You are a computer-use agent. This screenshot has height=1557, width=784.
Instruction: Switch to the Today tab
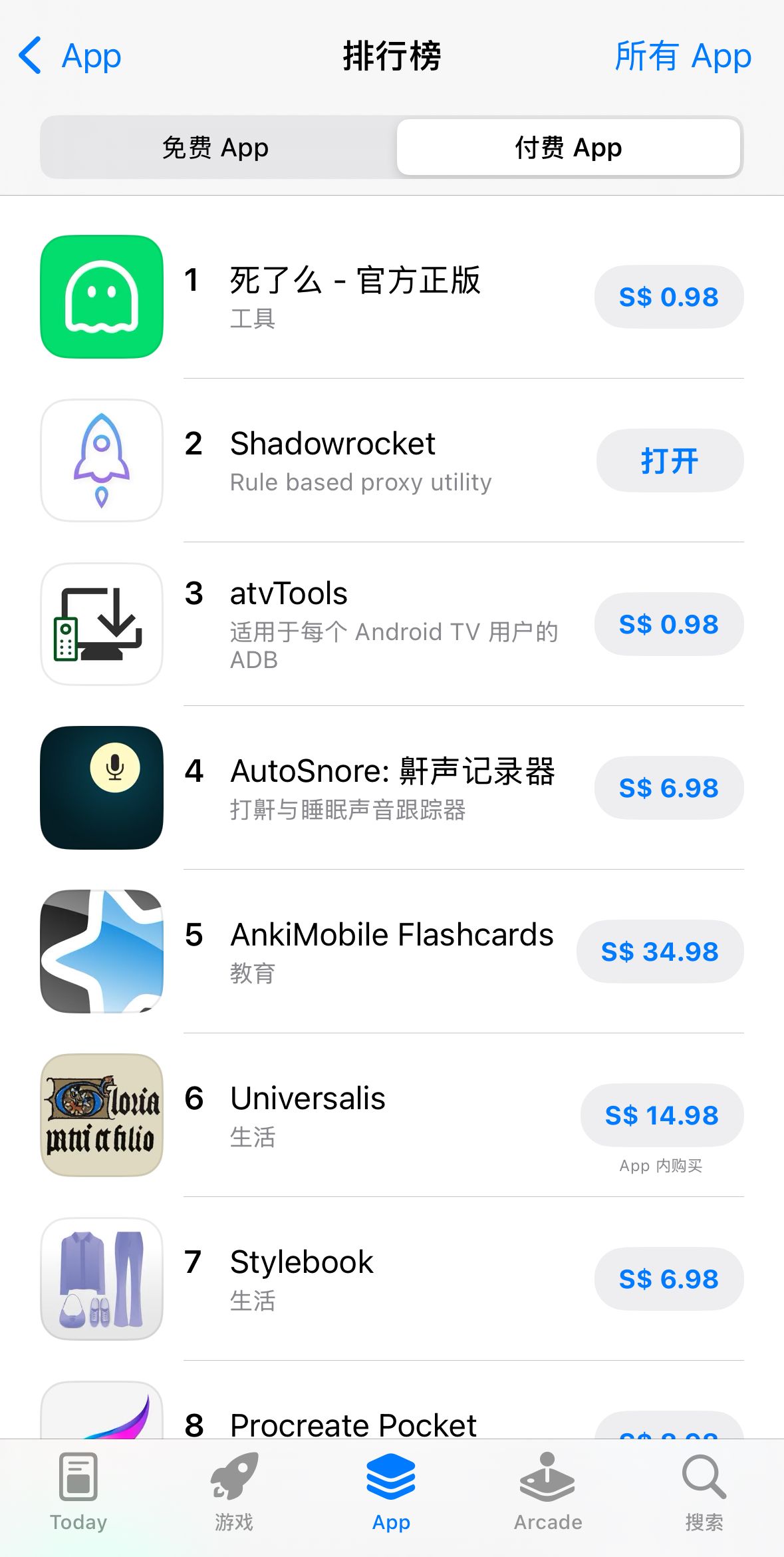click(78, 1492)
